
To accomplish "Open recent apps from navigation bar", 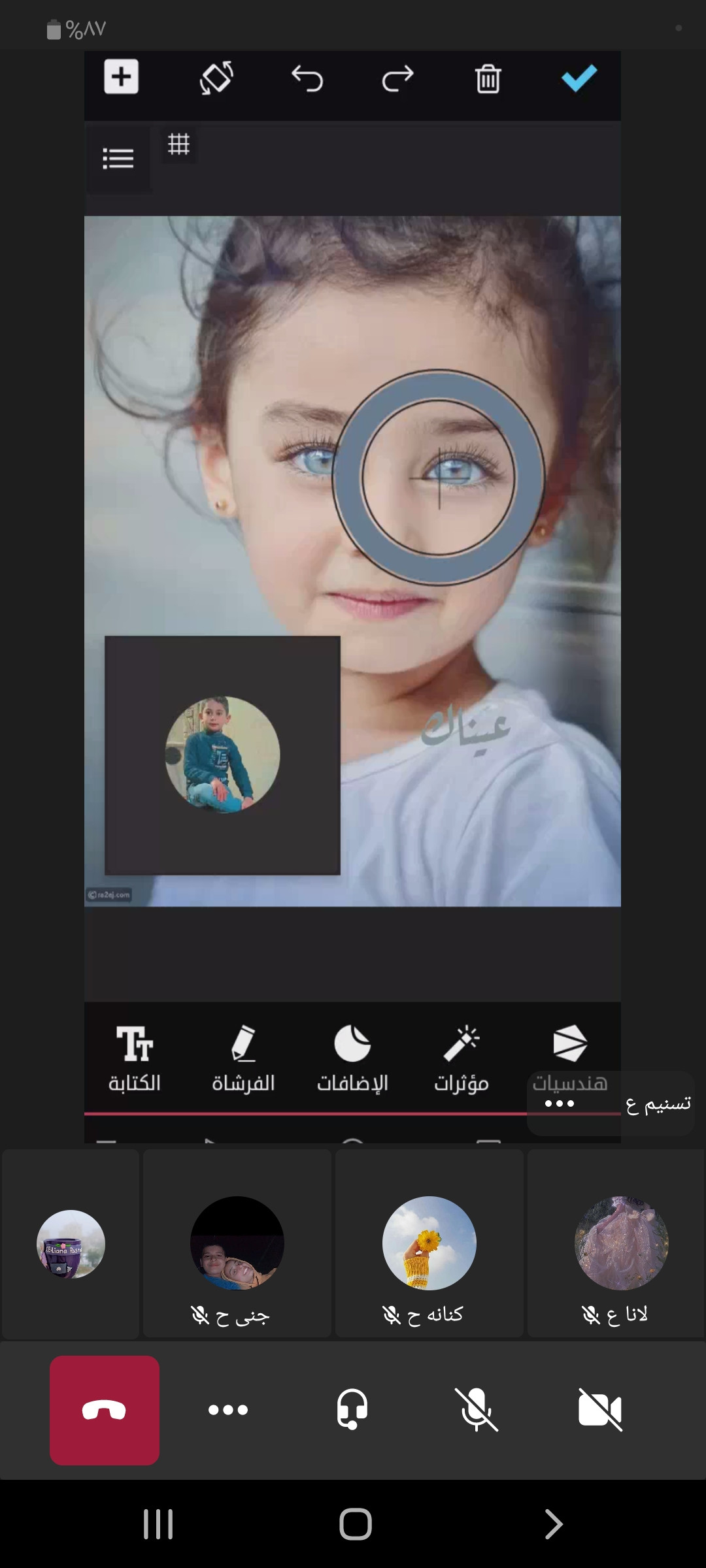I will click(x=158, y=1524).
